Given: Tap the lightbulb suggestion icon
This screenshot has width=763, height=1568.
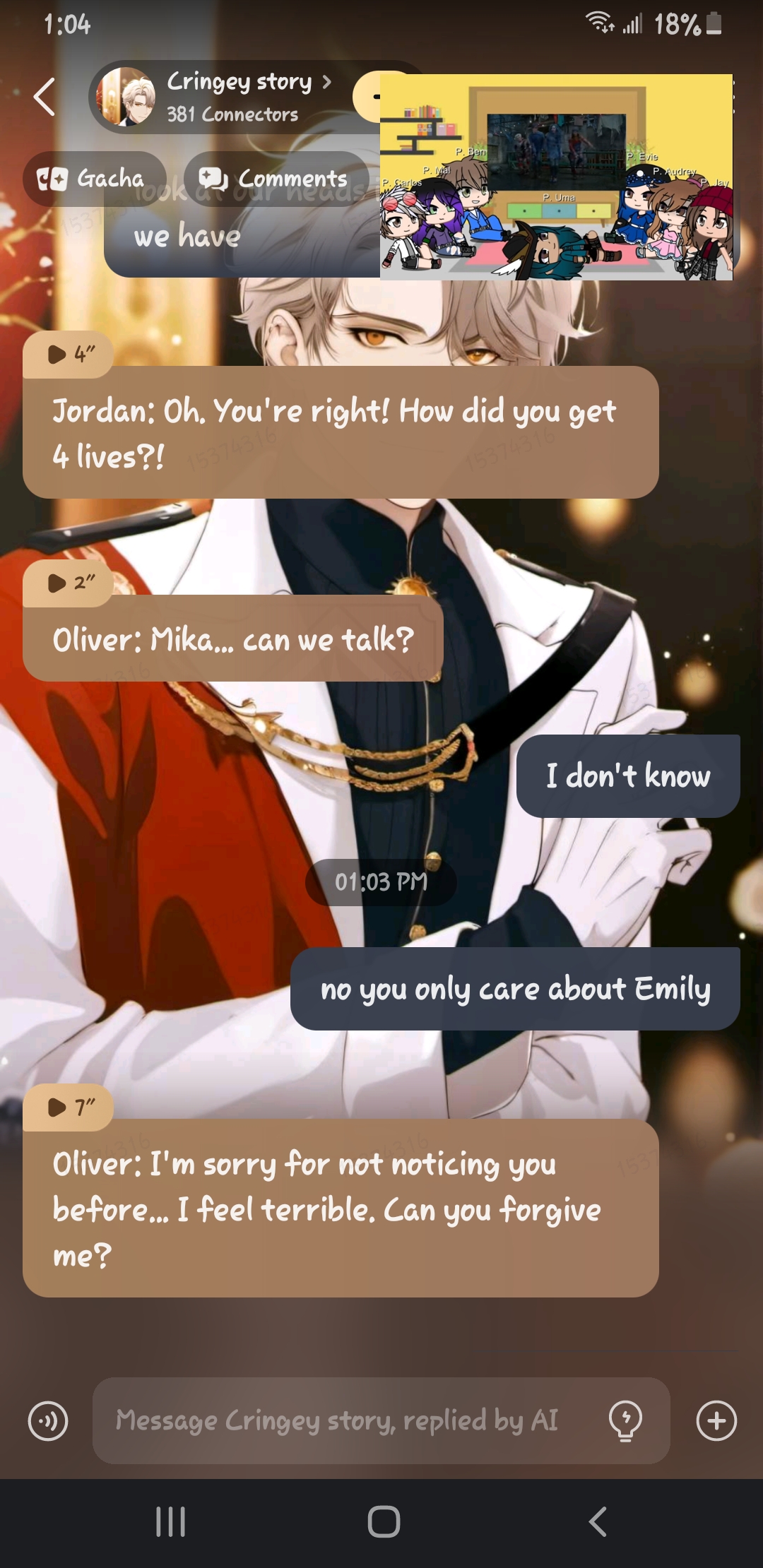Looking at the screenshot, I should tap(625, 1420).
